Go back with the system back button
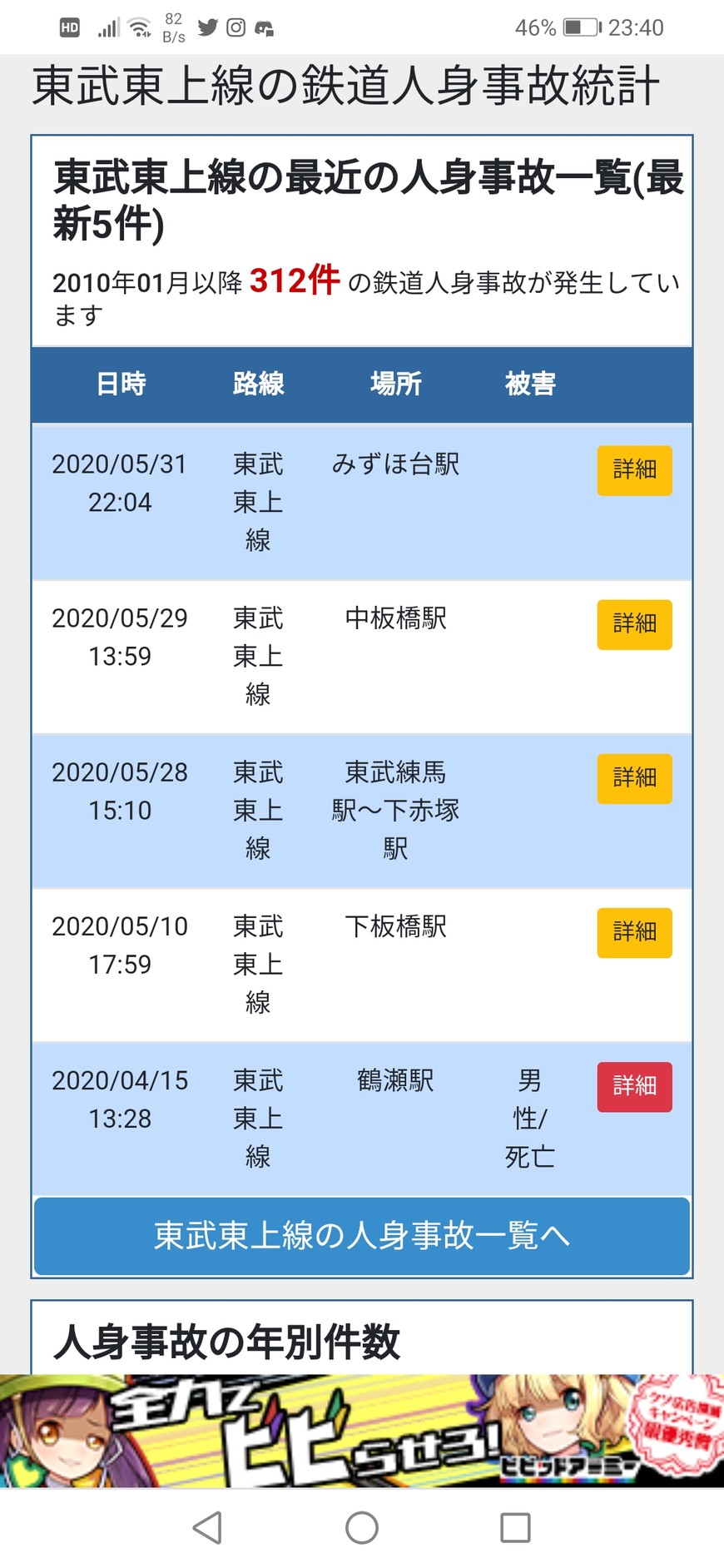The image size is (724, 1568). pos(207,1527)
